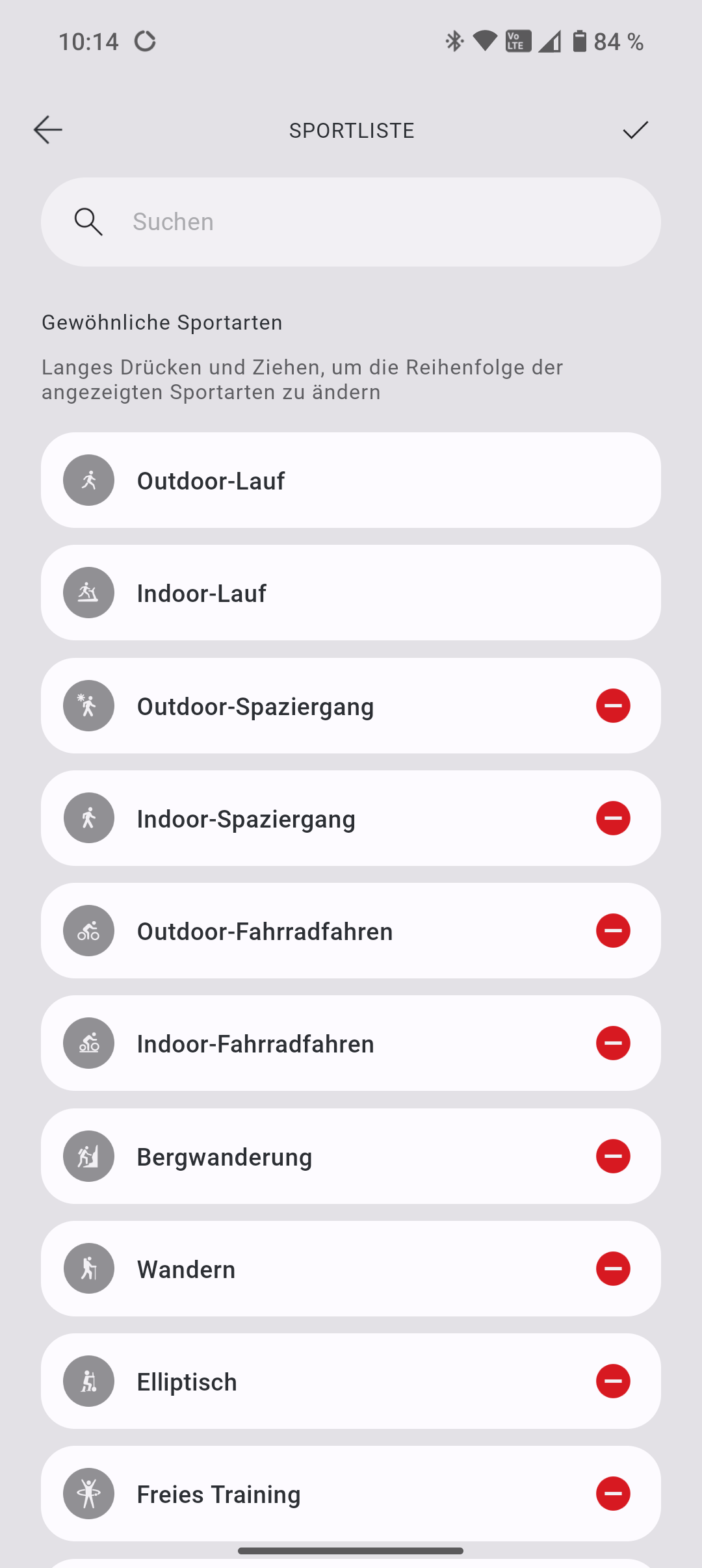Tap the minus icon next to Wandern
The height and width of the screenshot is (1568, 702).
click(613, 1268)
